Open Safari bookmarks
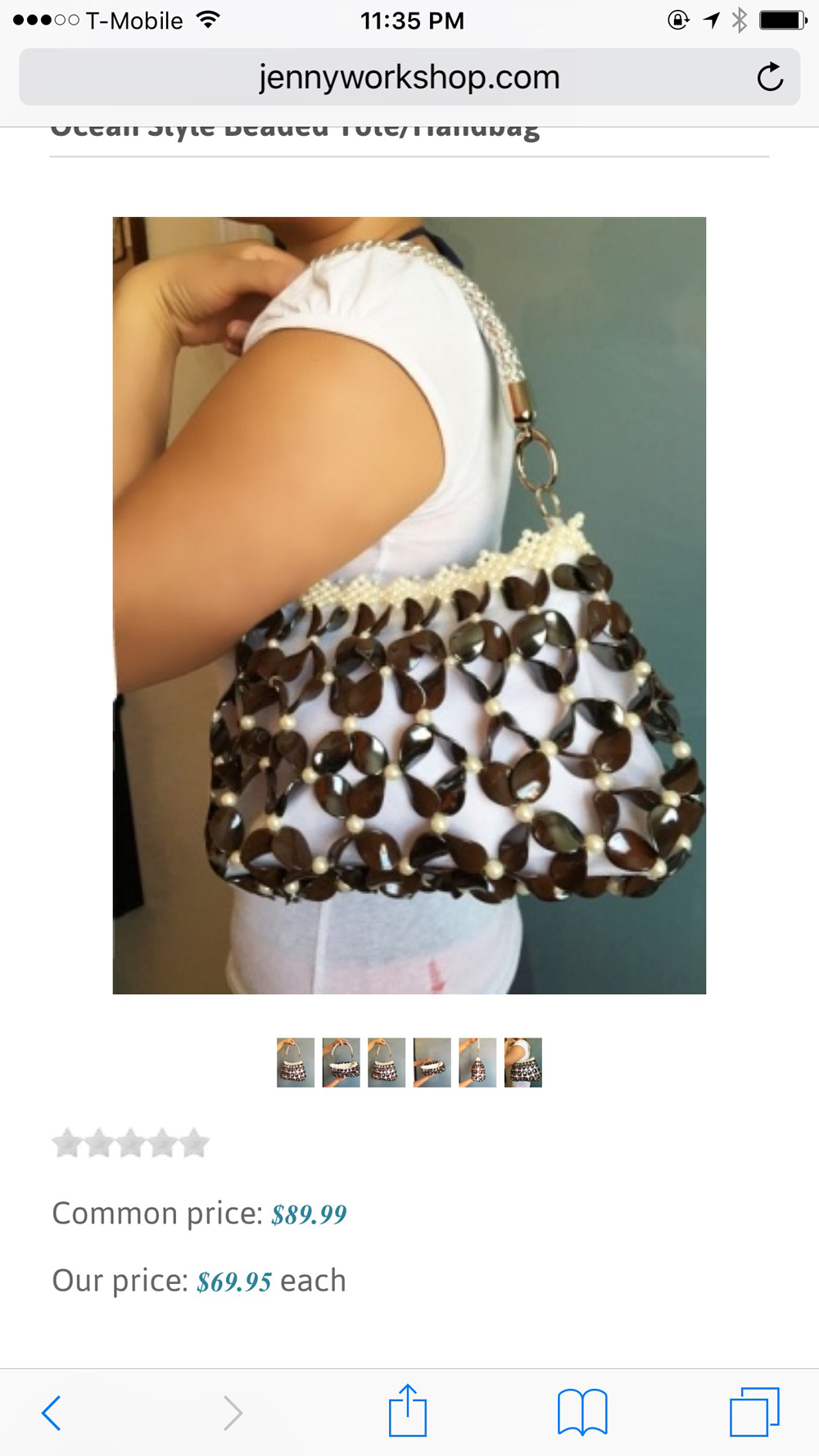The image size is (819, 1456). [582, 1412]
